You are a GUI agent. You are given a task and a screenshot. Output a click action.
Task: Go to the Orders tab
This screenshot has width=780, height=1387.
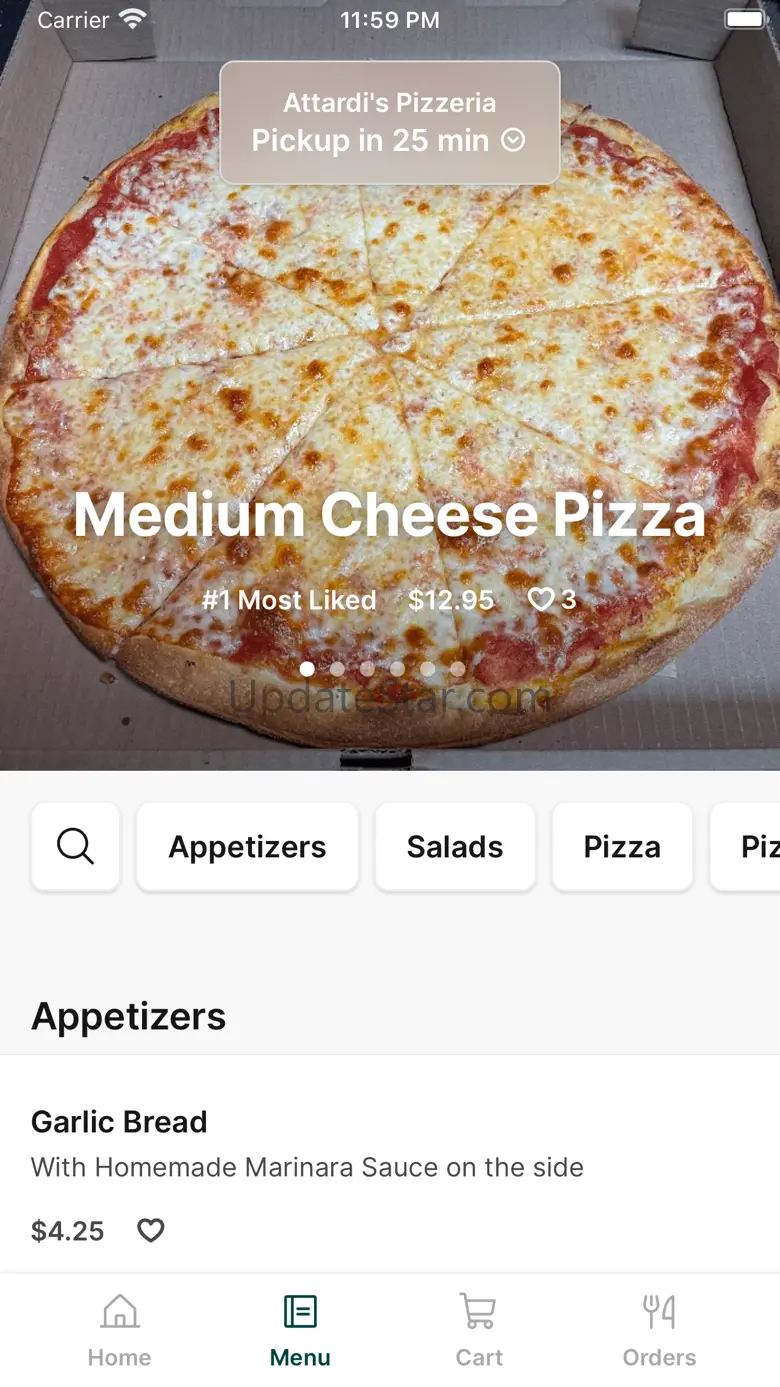659,1330
